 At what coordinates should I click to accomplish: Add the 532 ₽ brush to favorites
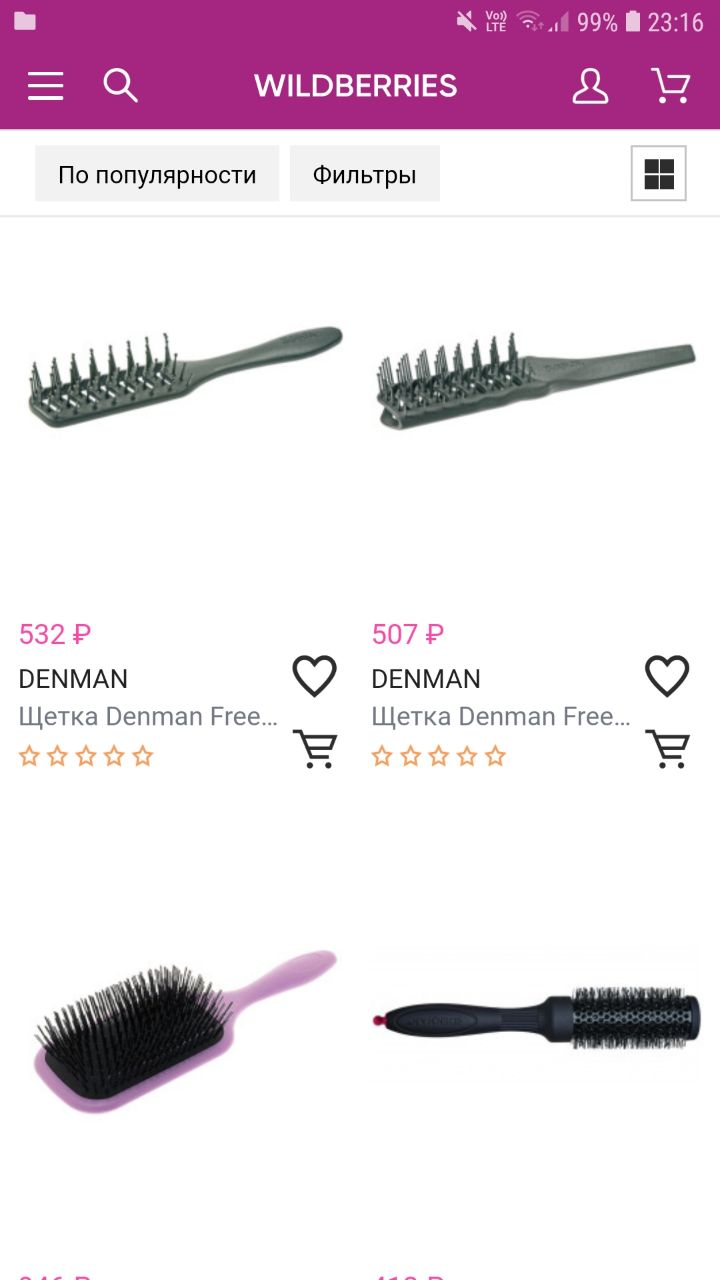pyautogui.click(x=315, y=676)
